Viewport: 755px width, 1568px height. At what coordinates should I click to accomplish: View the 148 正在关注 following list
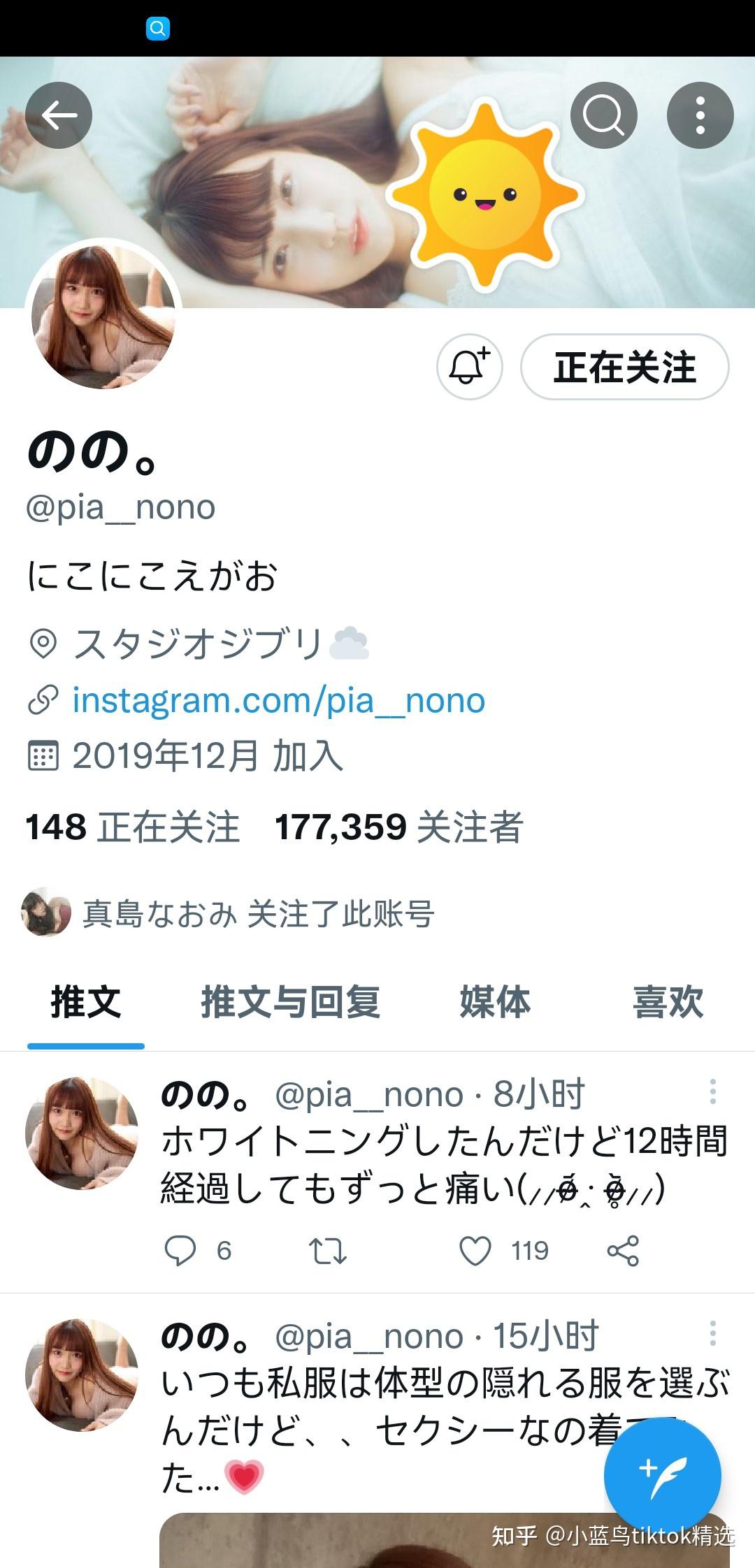tap(133, 827)
